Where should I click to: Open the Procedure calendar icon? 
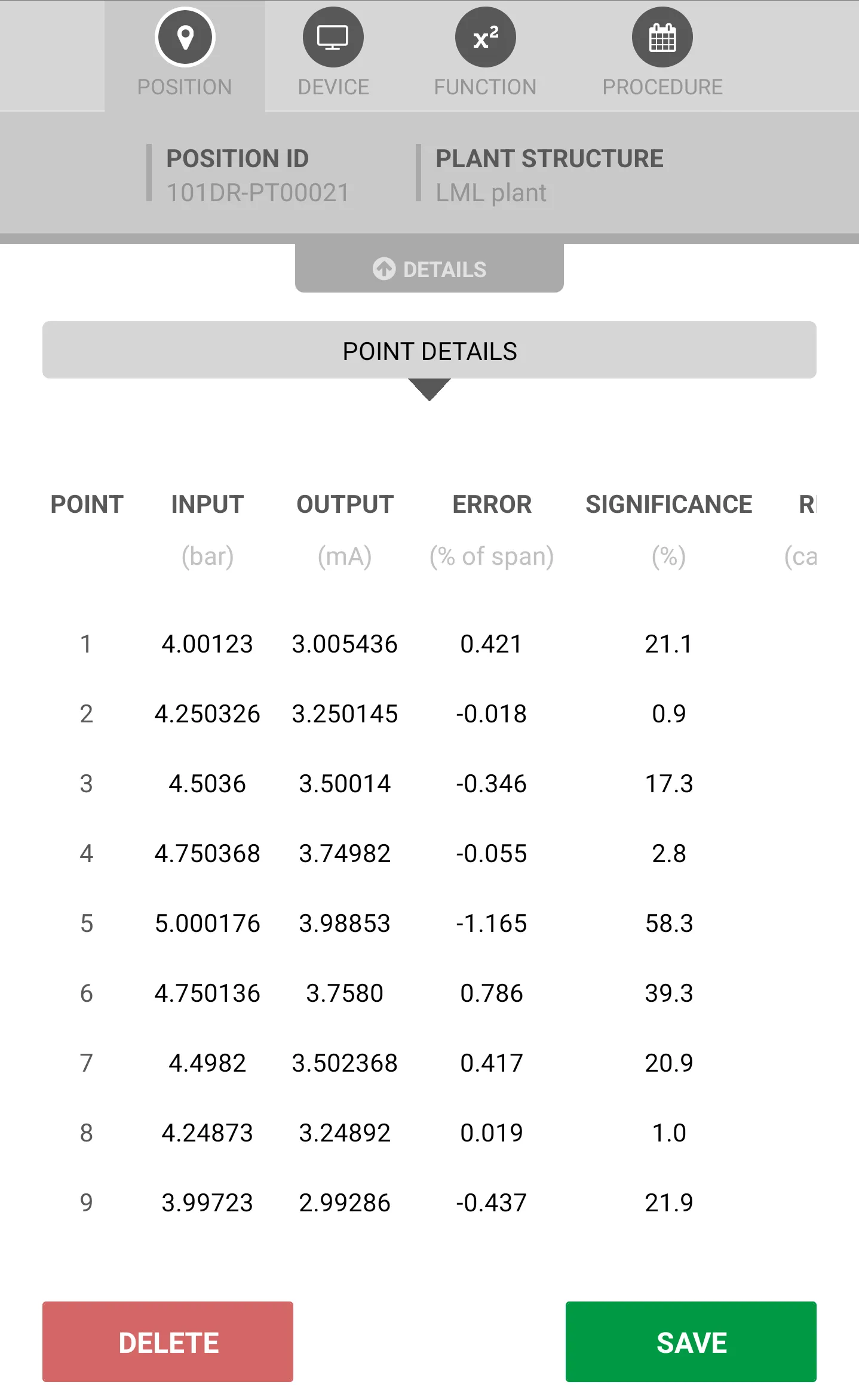[x=662, y=37]
